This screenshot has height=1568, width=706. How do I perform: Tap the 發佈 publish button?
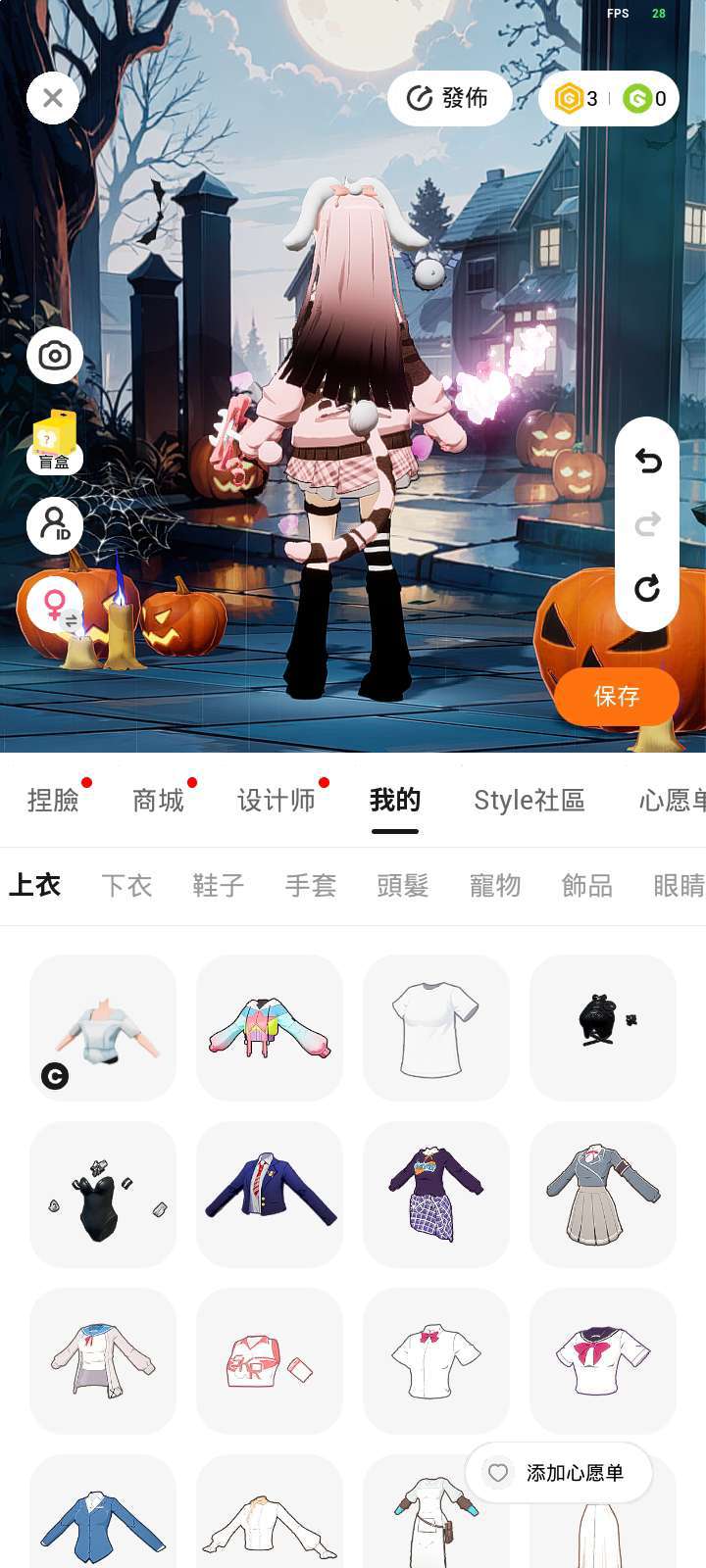click(x=449, y=98)
